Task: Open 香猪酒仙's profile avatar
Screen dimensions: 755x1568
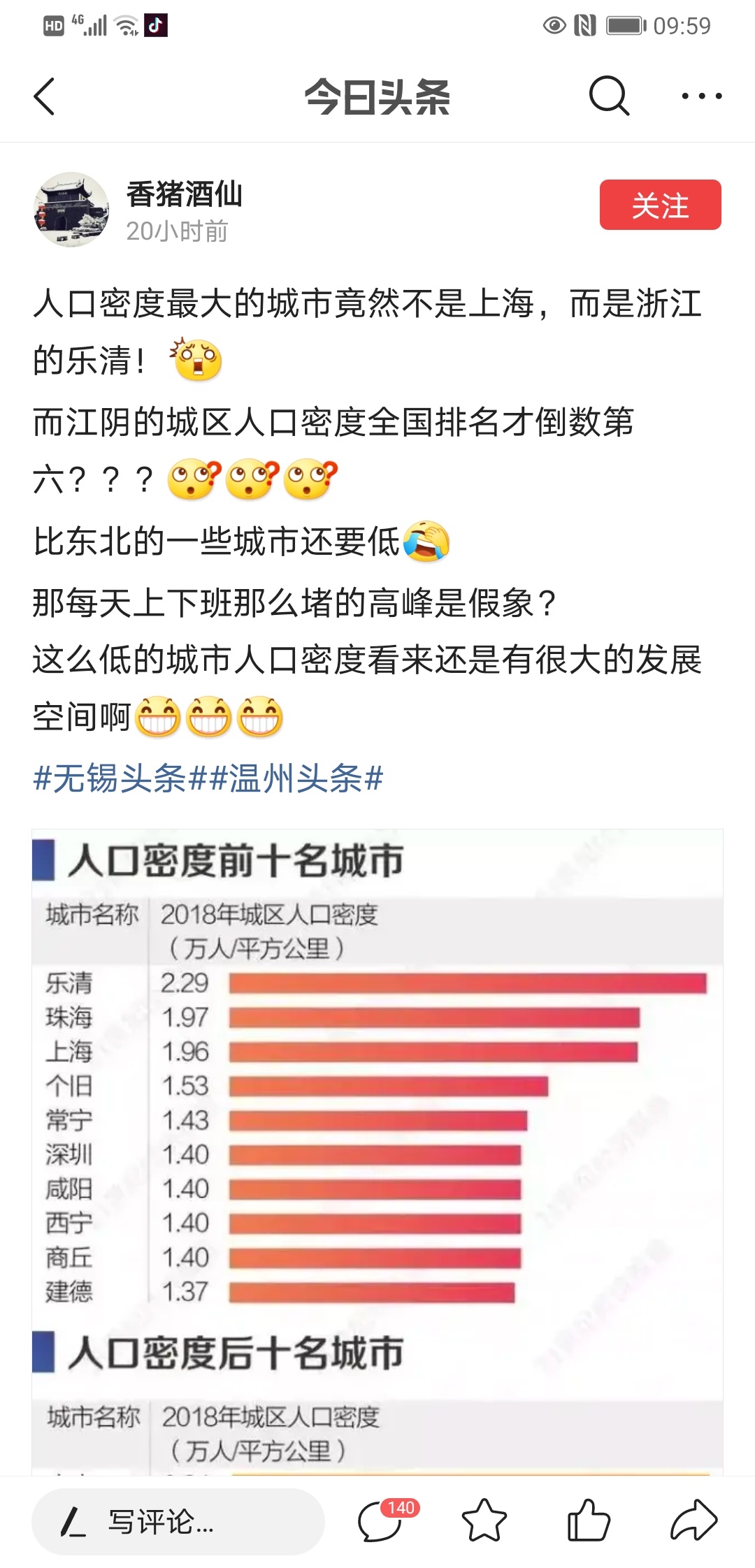Action: (71, 210)
